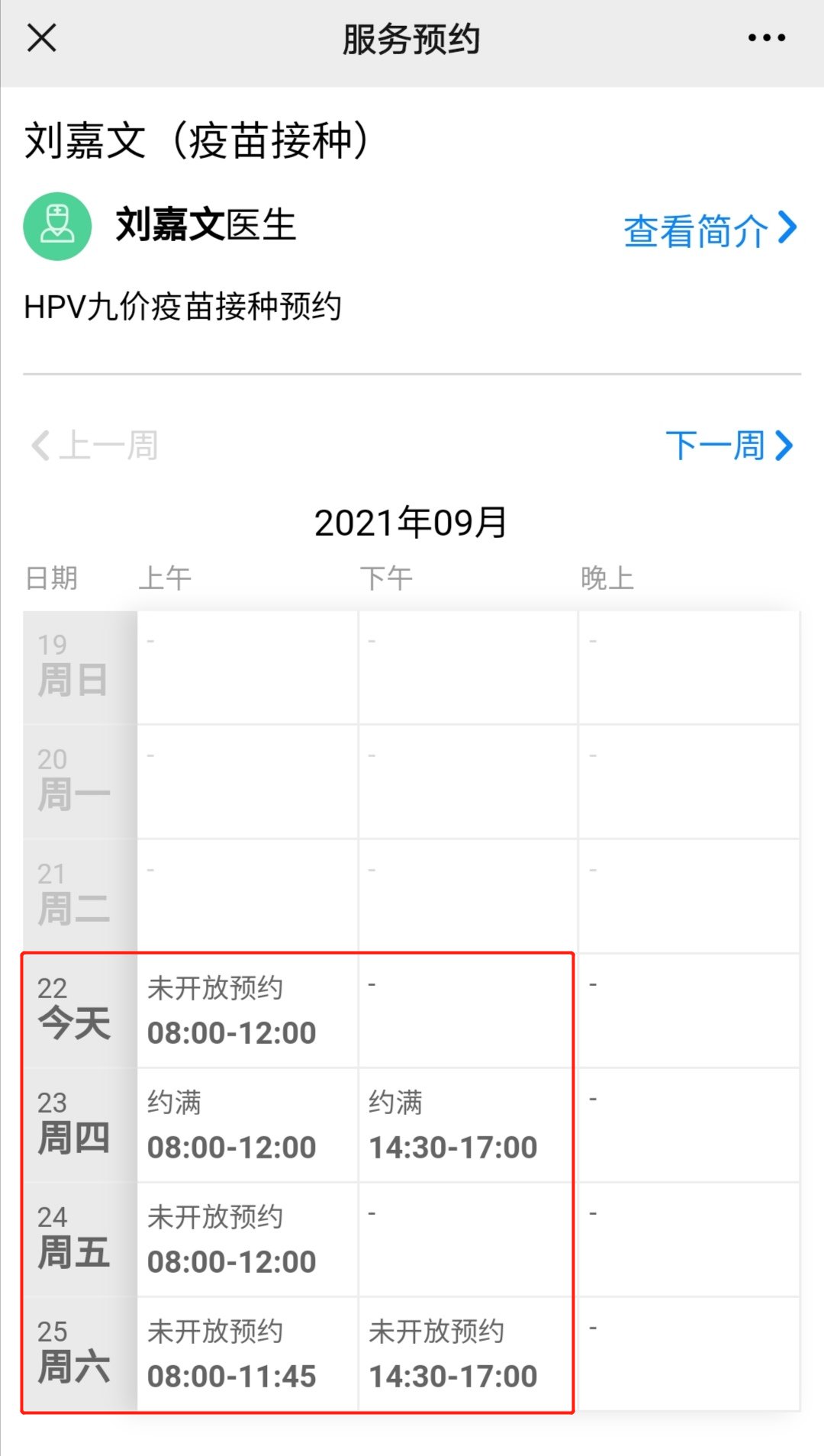Choose Thursday 23 morning slot 08:00-12:00
The height and width of the screenshot is (1456, 824).
246,1125
